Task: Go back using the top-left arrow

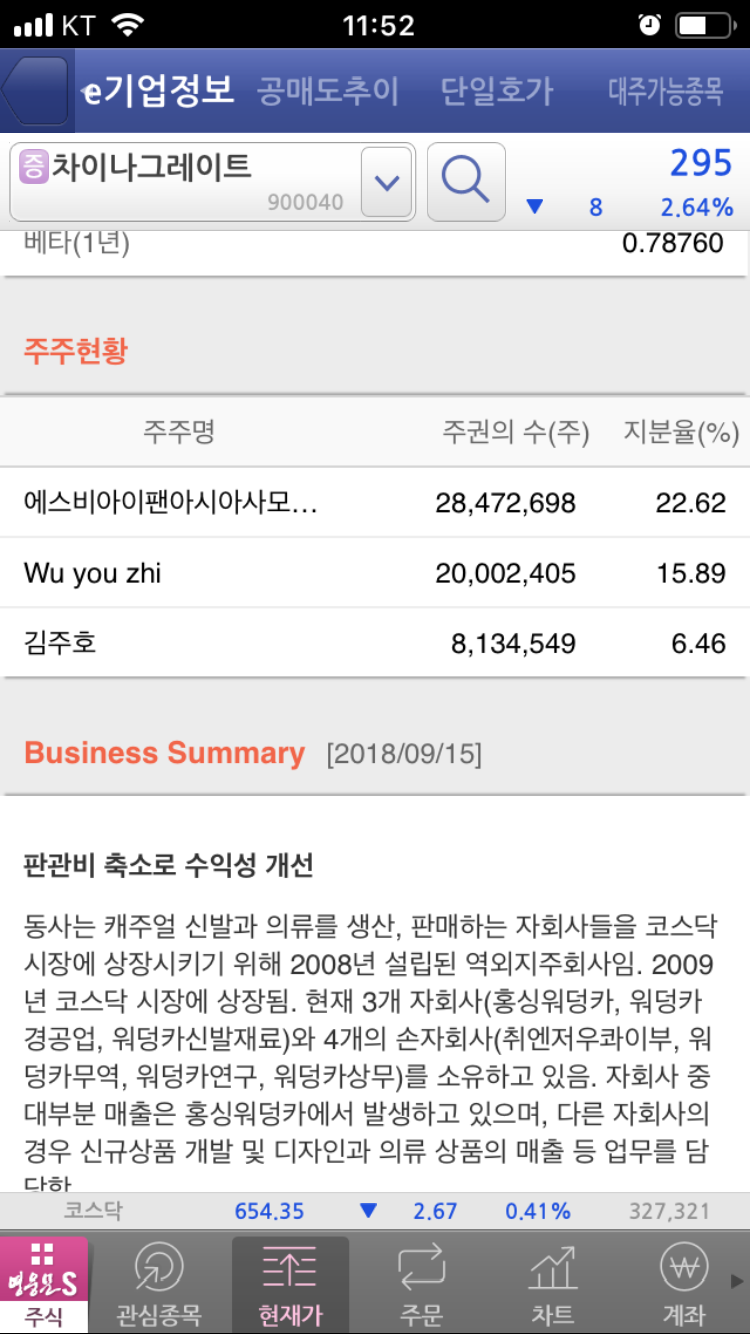Action: pyautogui.click(x=36, y=91)
